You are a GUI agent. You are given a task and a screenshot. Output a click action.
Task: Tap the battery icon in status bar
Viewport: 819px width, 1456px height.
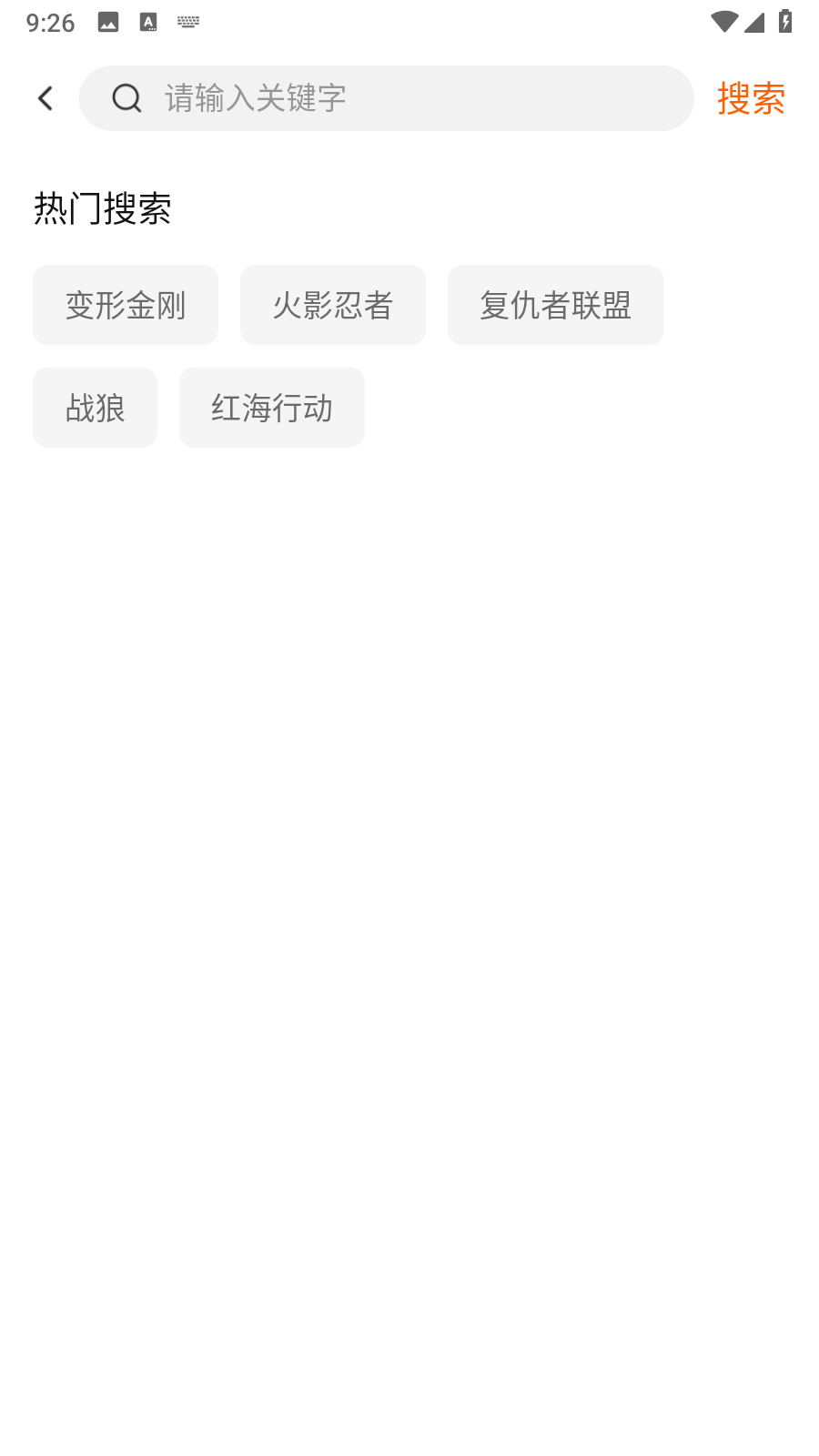pos(786,22)
